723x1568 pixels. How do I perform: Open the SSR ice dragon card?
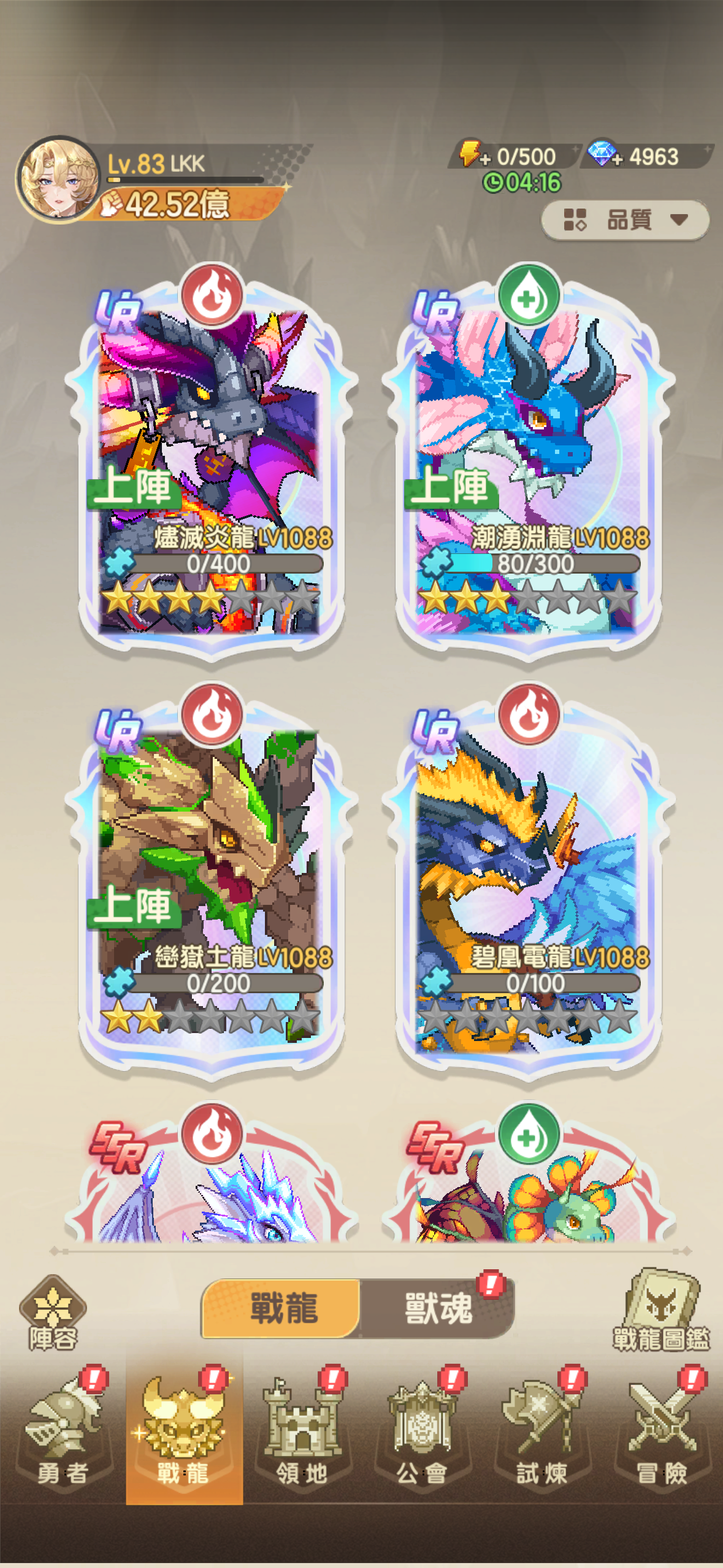212,1190
